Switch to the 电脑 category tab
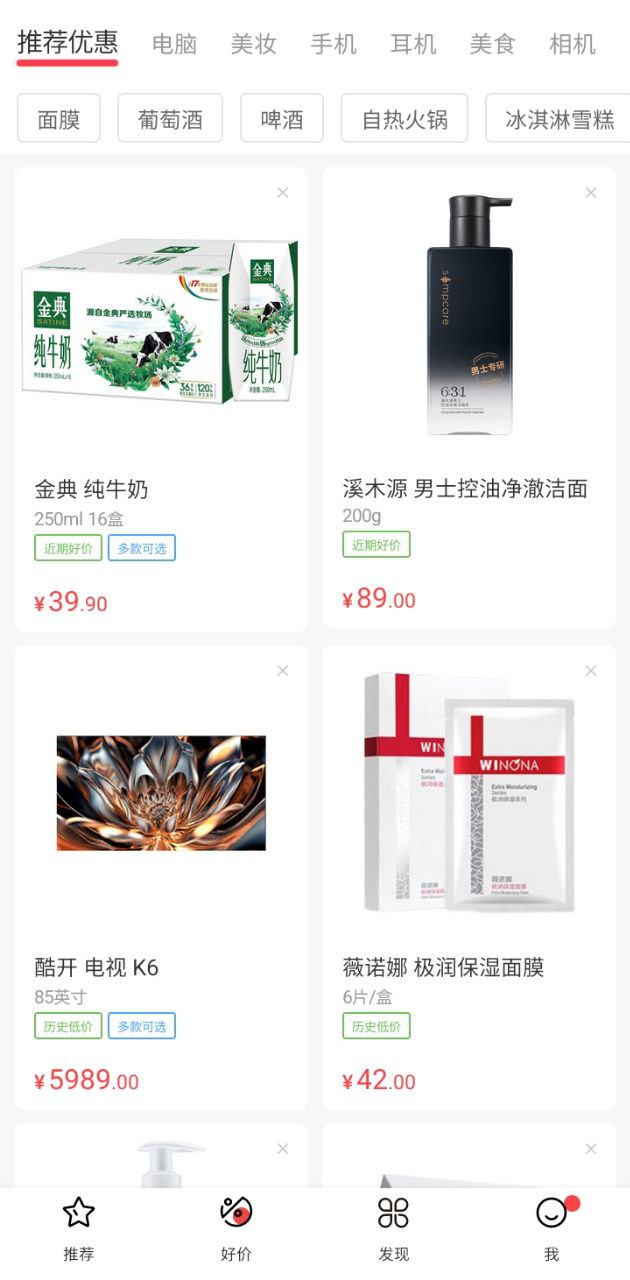Screen dimensions: 630x1280 pos(174,44)
